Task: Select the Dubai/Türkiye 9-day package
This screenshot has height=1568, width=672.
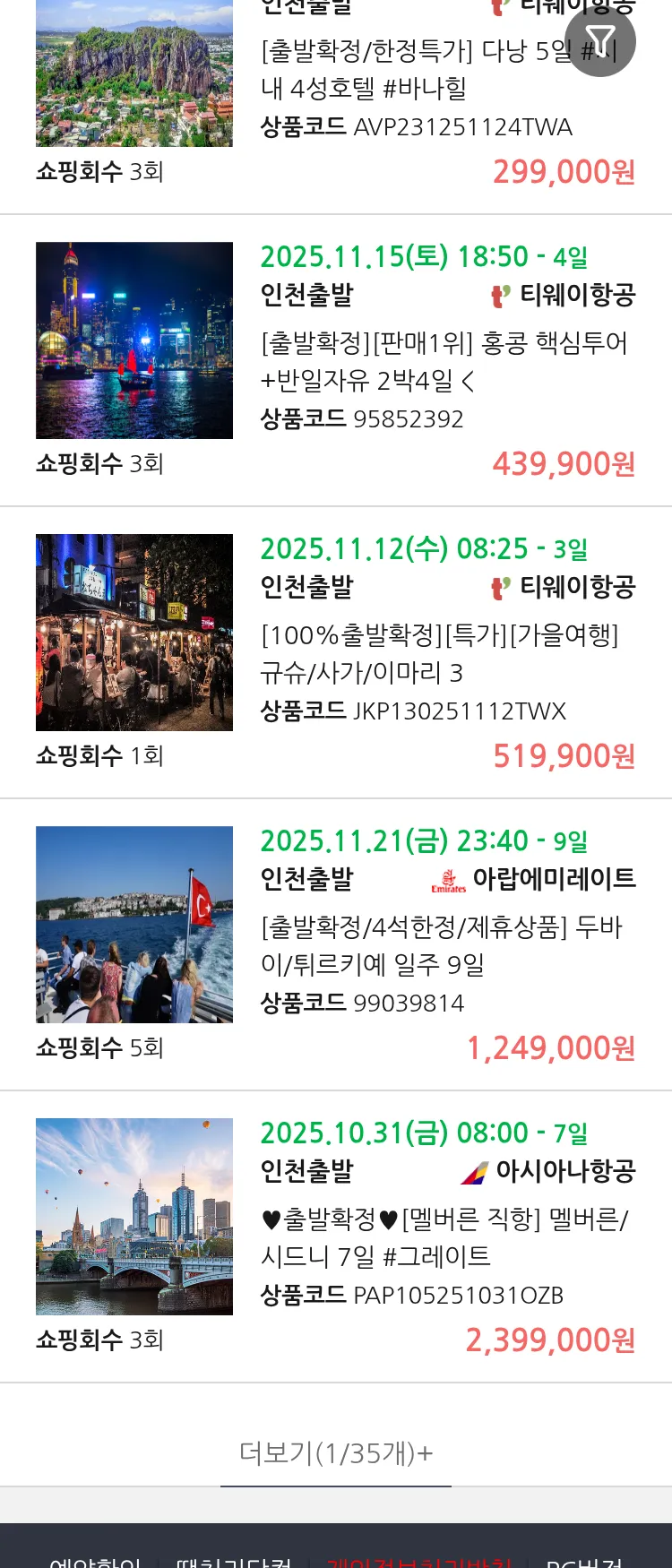Action: [441, 945]
